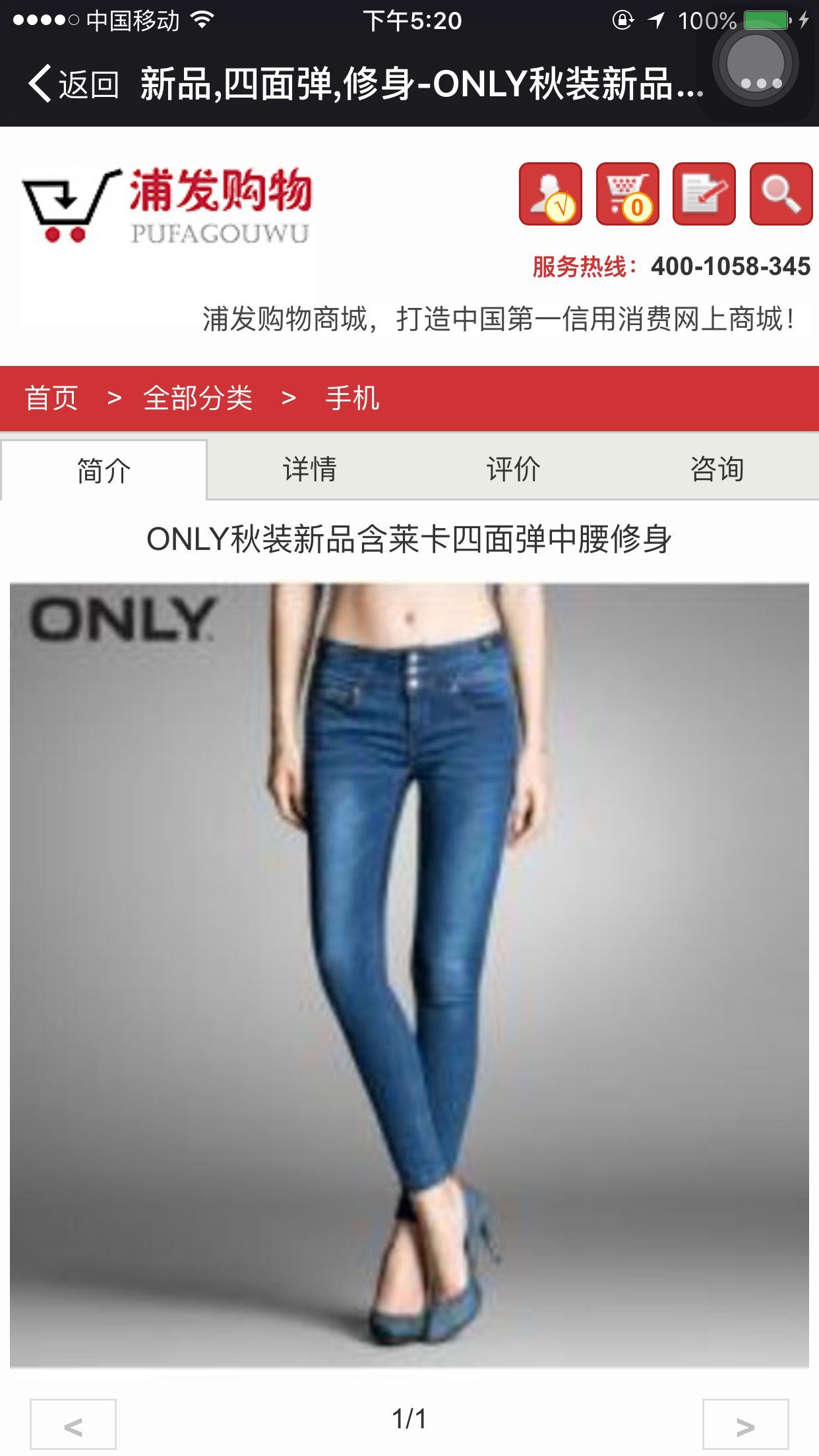Select the 简介 tab
819x1456 pixels.
pos(104,470)
